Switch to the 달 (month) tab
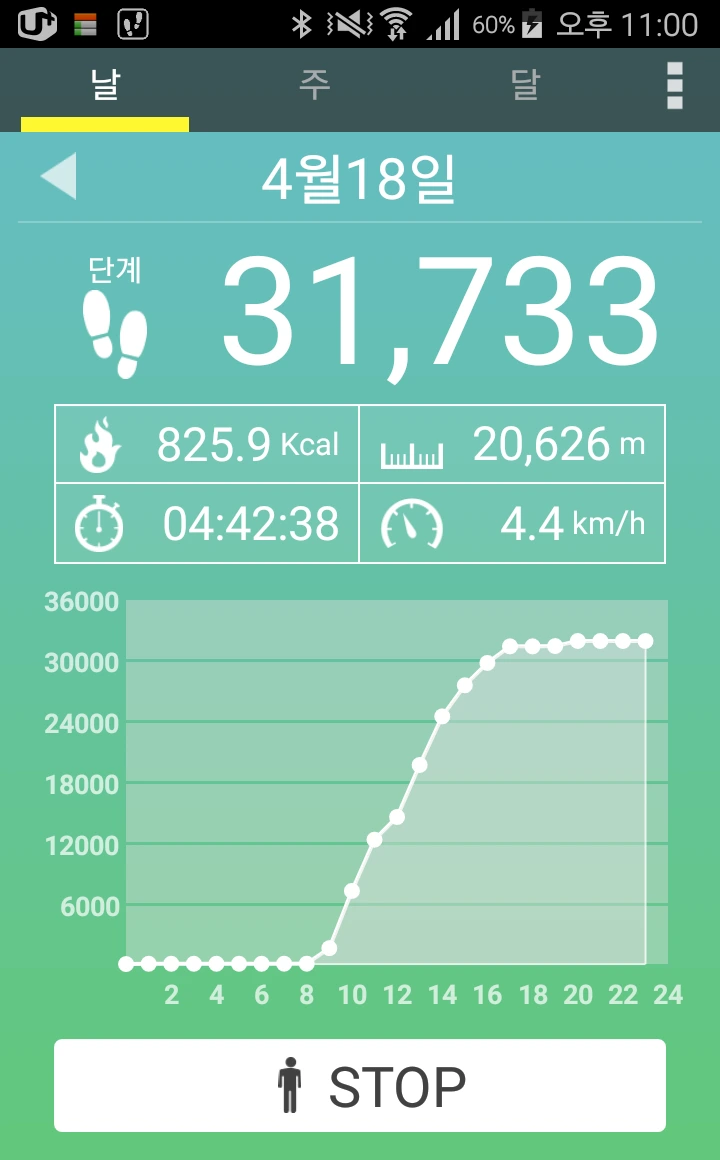 525,87
